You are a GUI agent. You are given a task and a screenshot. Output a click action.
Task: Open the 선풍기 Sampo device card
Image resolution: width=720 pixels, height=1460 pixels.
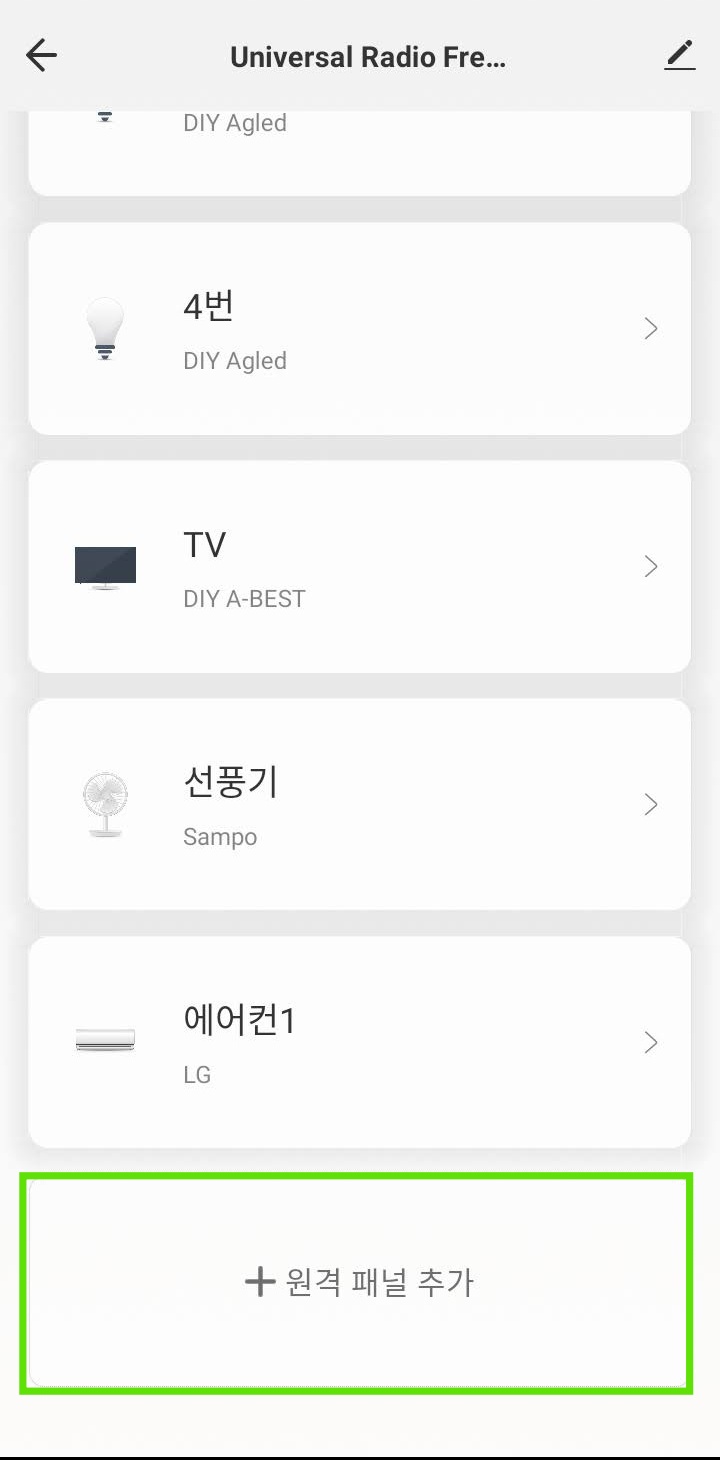(x=360, y=804)
